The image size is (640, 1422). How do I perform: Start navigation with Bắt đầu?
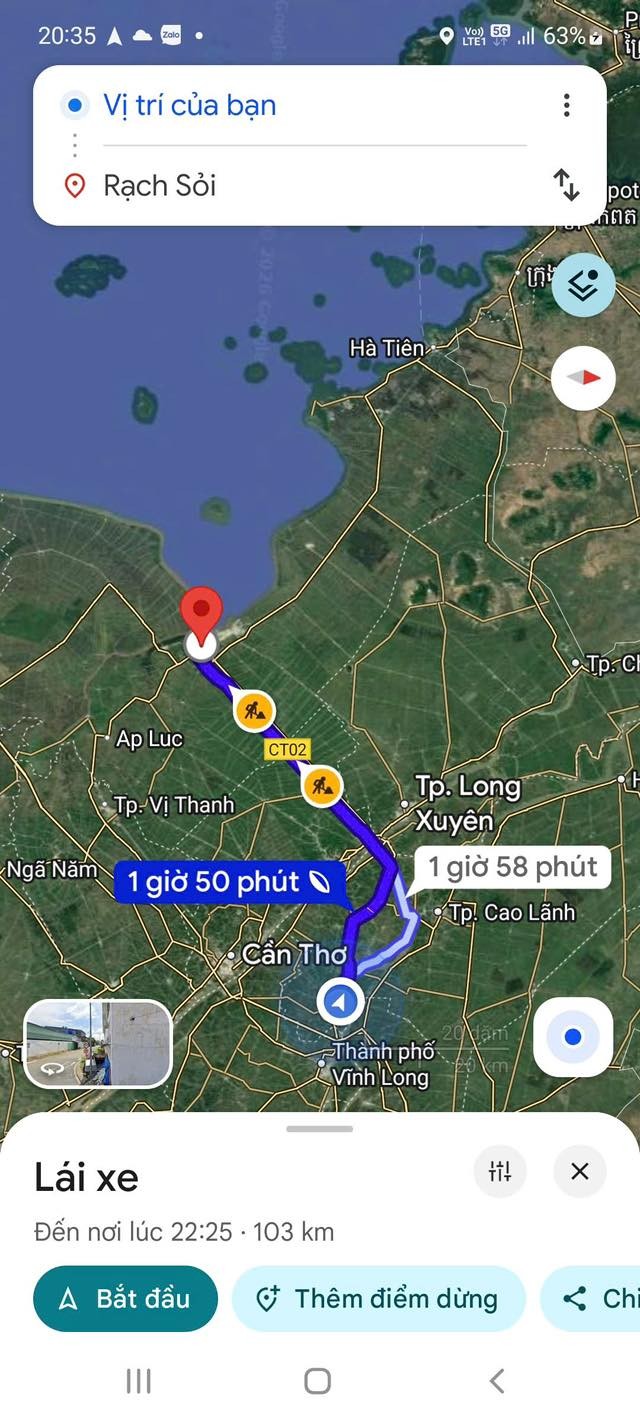(x=125, y=1299)
